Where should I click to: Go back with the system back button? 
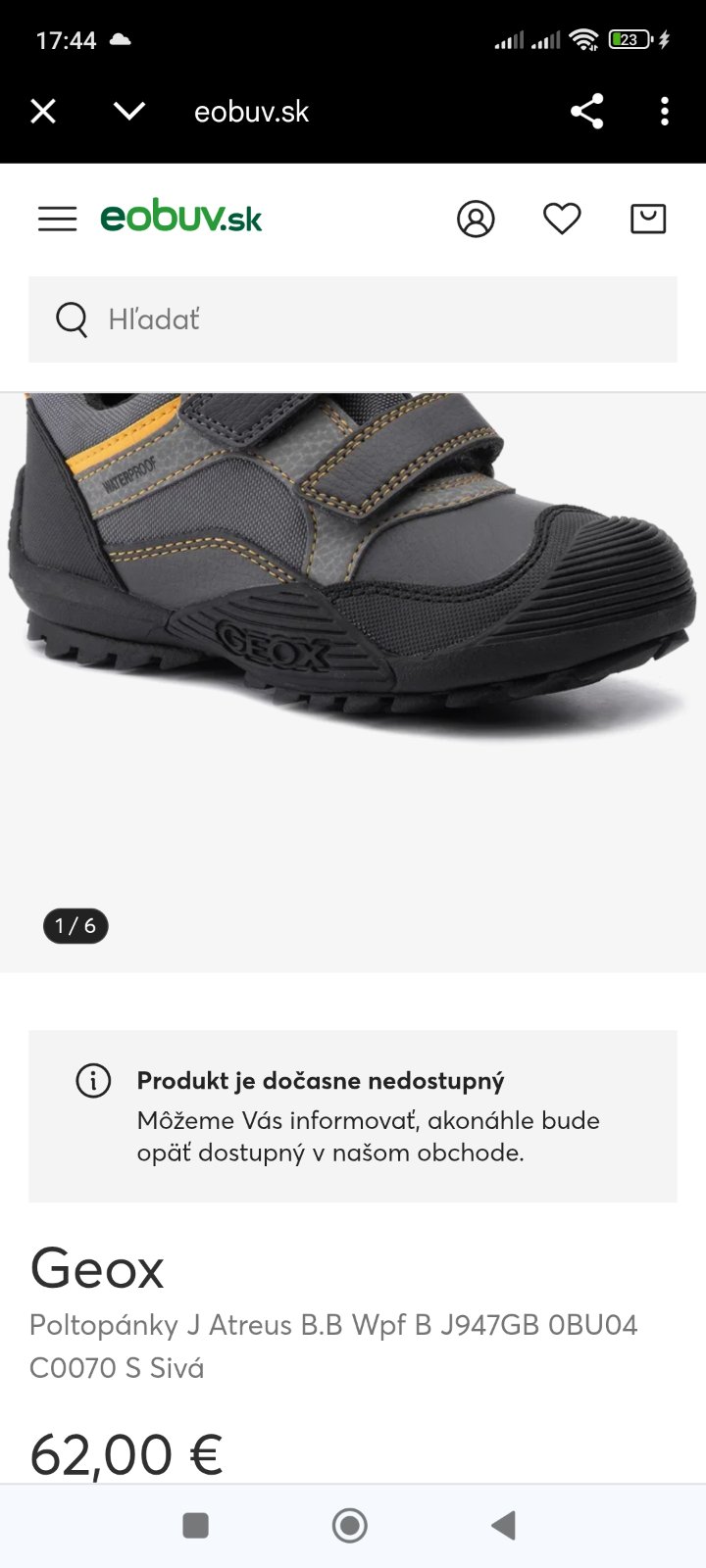pos(504,1525)
